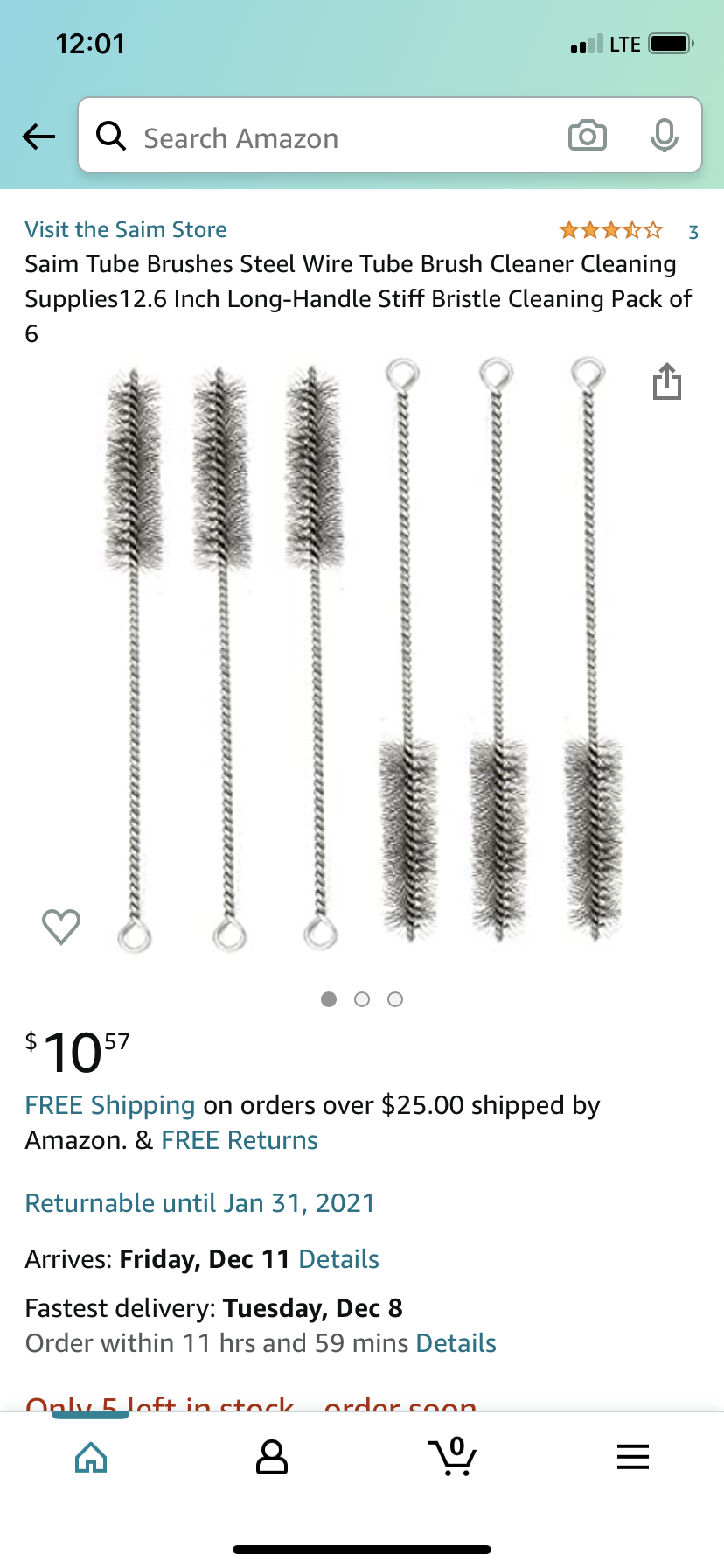Screen dimensions: 724x1568
Task: Open the account profile tab
Action: click(272, 1457)
